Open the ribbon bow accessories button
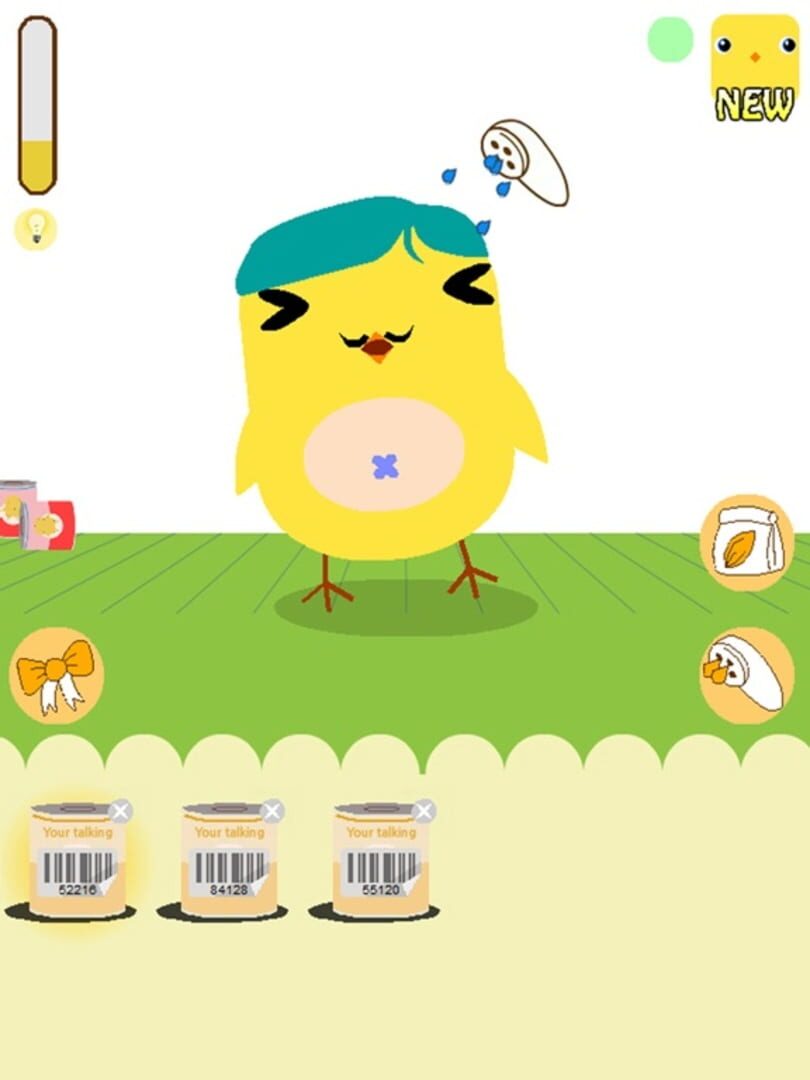The height and width of the screenshot is (1080, 810). pyautogui.click(x=56, y=675)
